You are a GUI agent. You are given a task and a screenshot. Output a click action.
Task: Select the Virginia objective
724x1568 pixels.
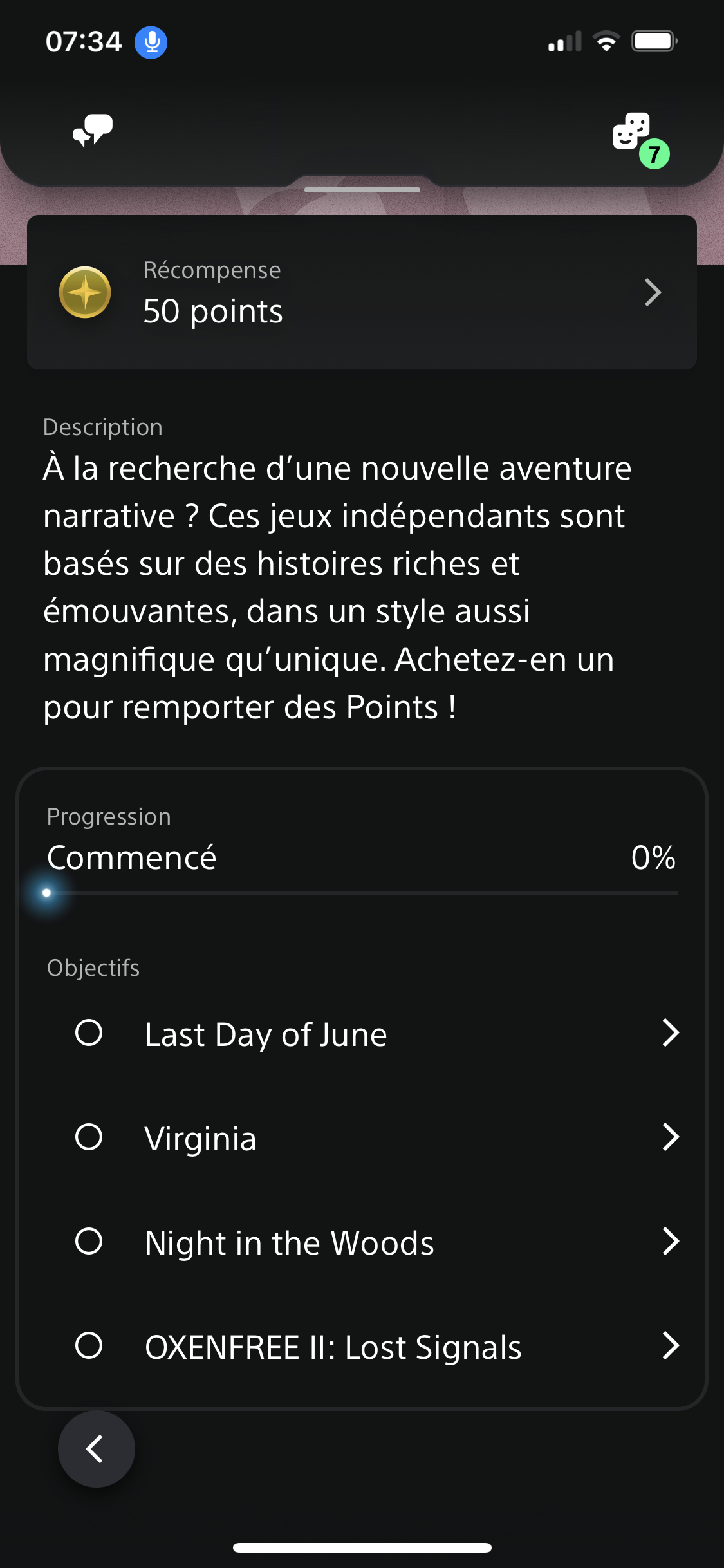(377, 1138)
